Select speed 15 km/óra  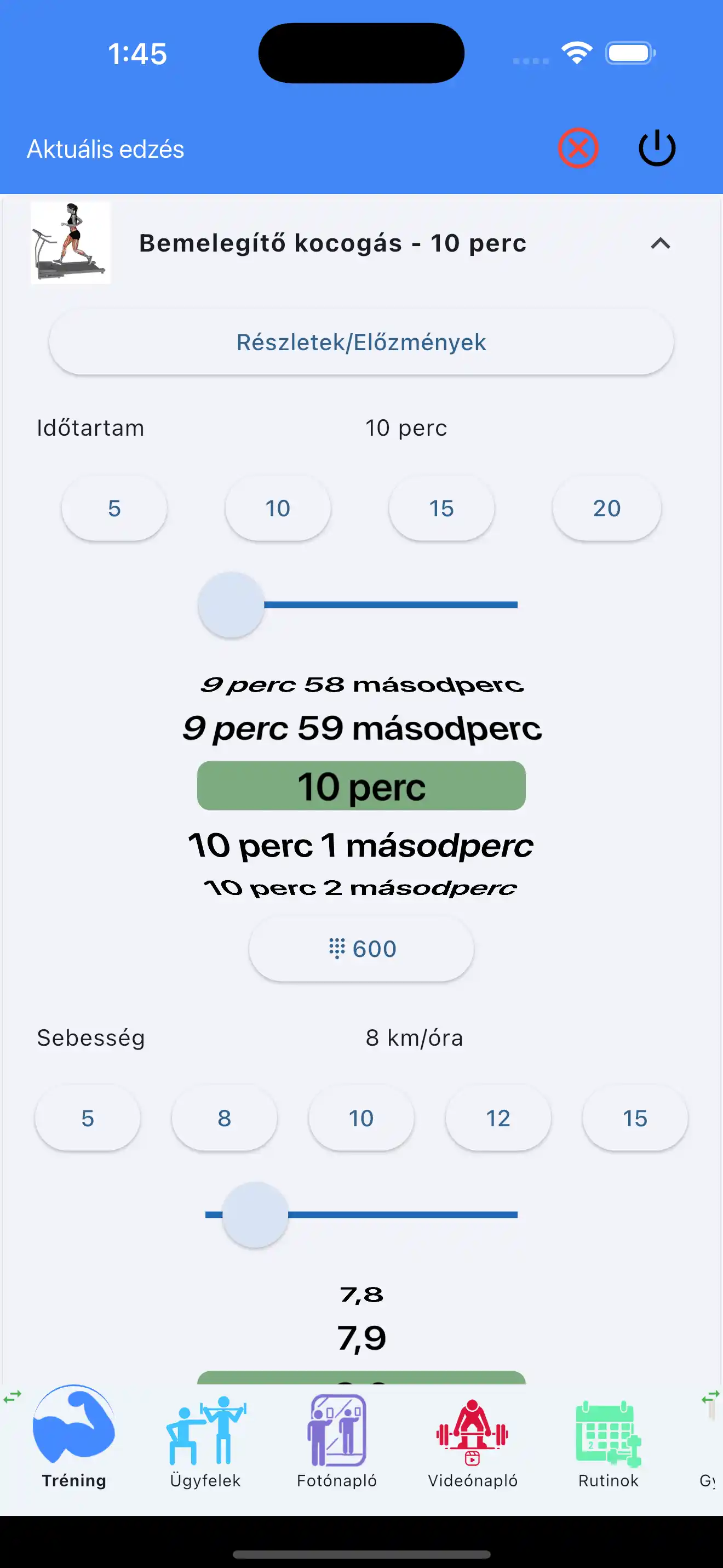(x=634, y=1118)
